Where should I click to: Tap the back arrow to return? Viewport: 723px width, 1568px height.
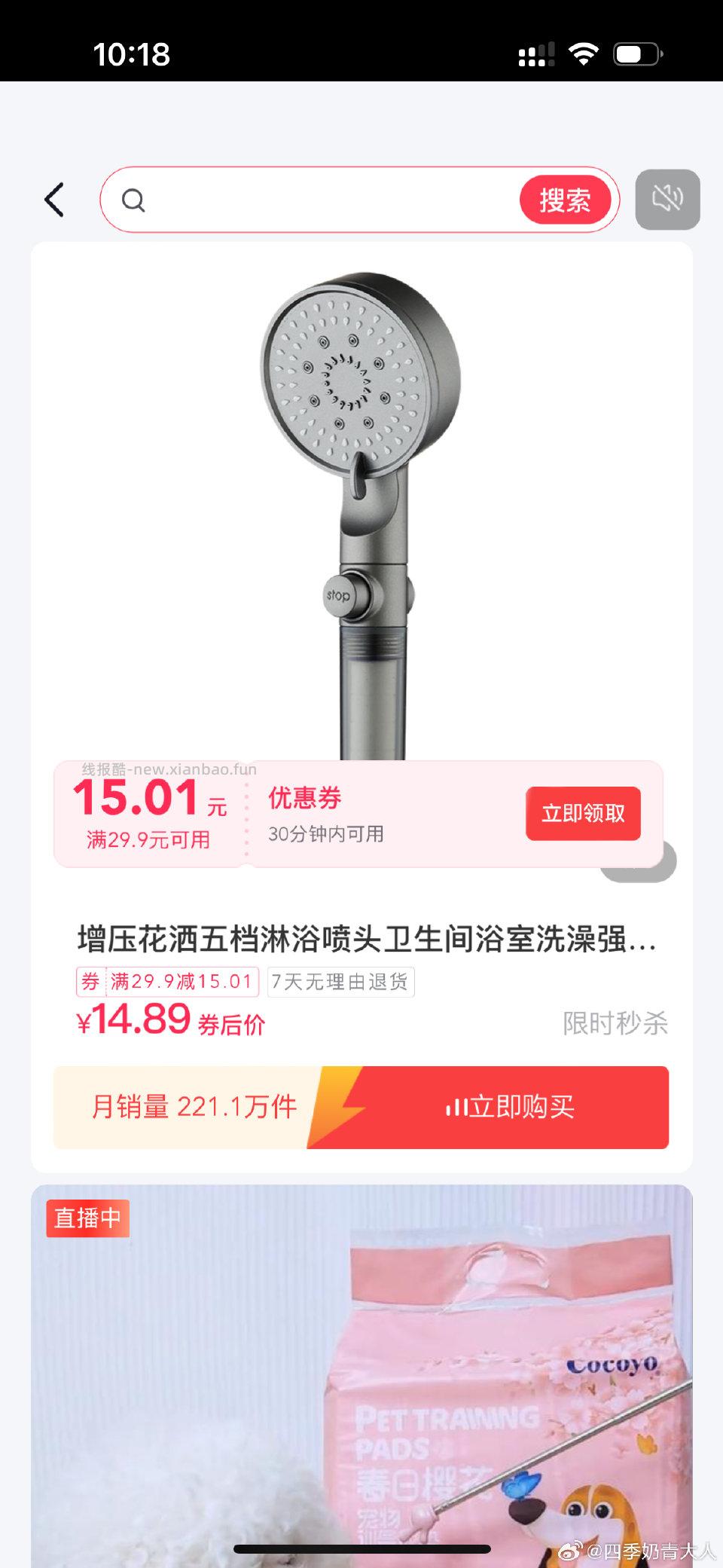53,200
